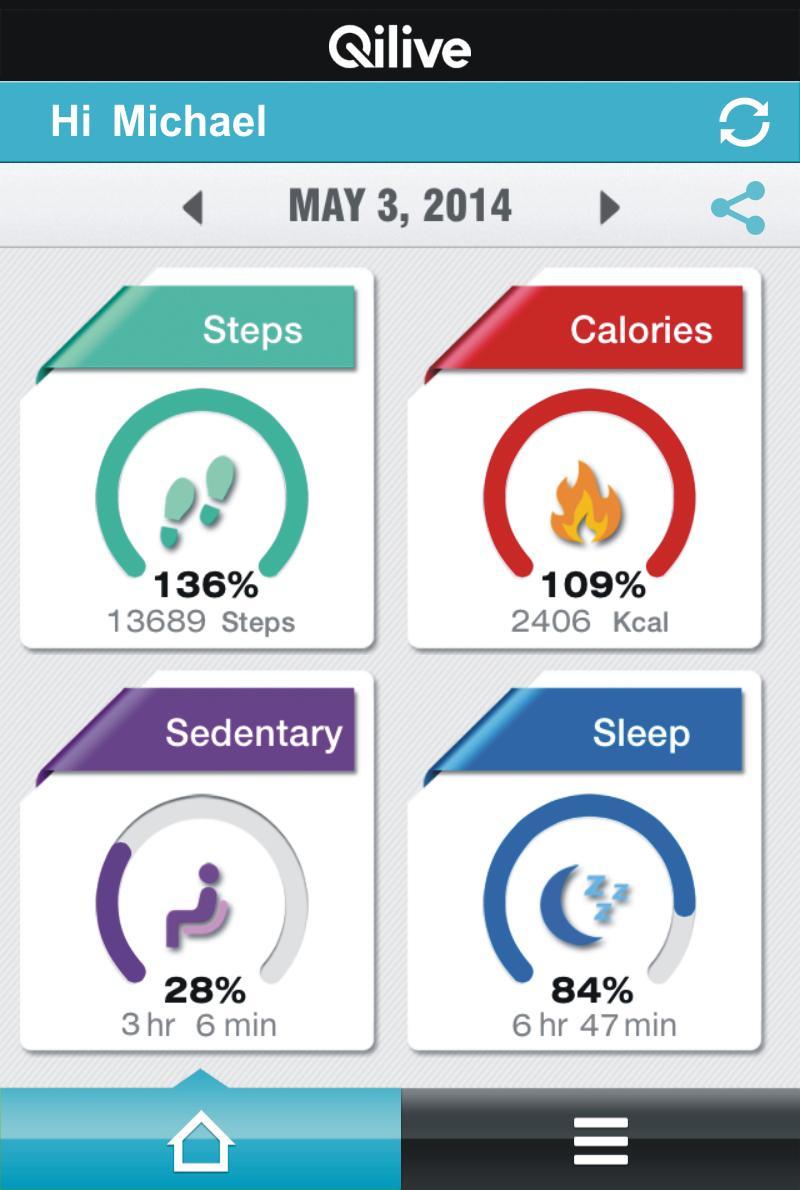Click the sync/refresh icon
The image size is (800, 1190).
coord(742,122)
